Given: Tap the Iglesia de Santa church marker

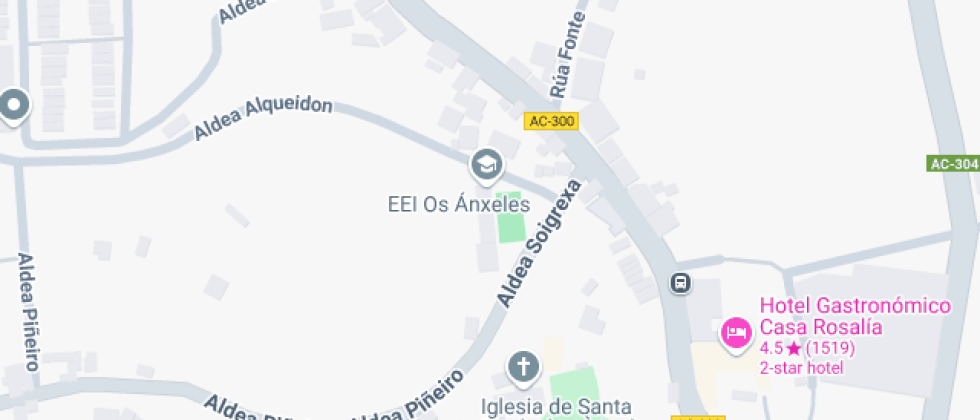Looking at the screenshot, I should [x=523, y=367].
